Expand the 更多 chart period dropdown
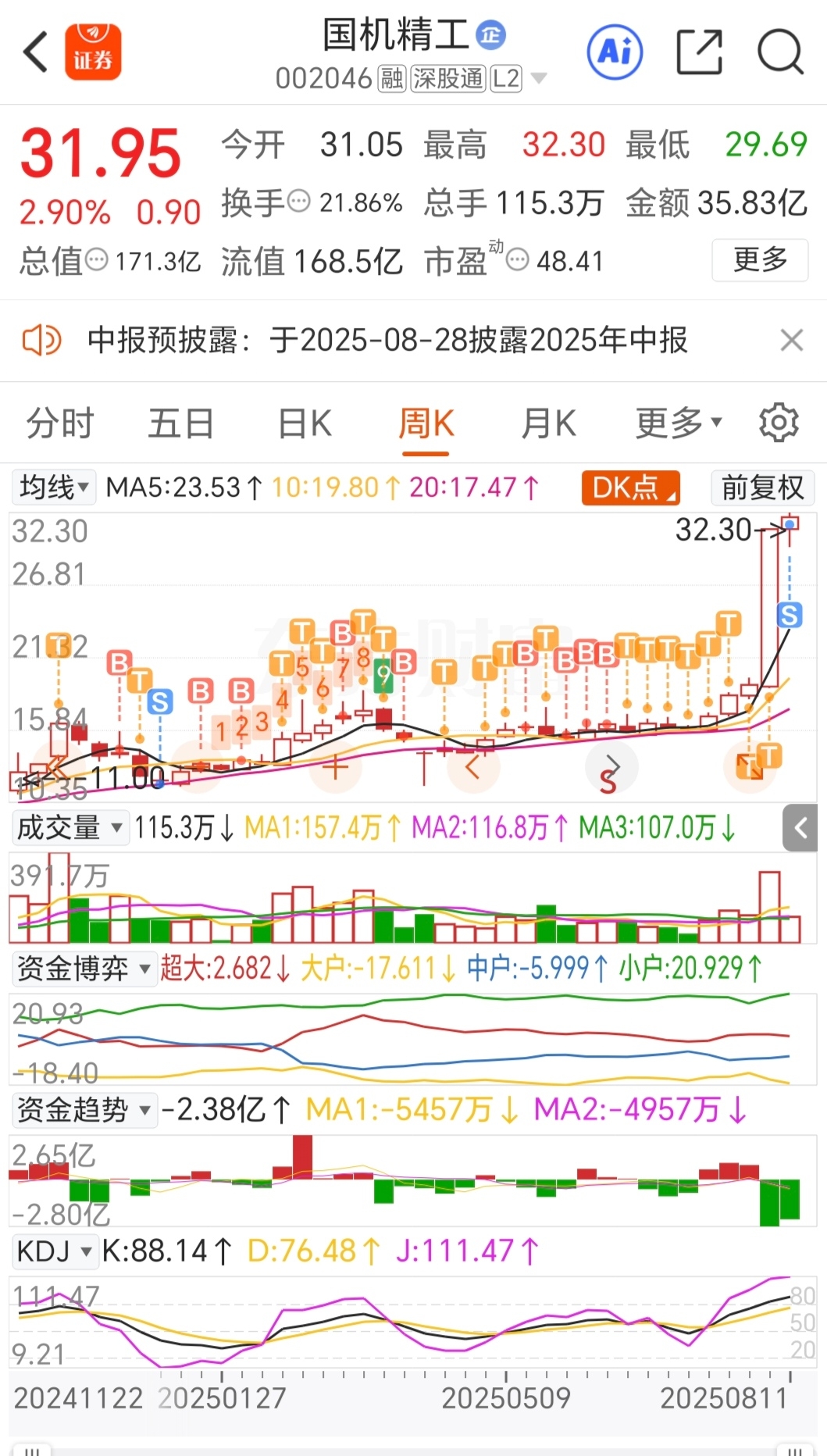The height and width of the screenshot is (1456, 827). click(679, 423)
